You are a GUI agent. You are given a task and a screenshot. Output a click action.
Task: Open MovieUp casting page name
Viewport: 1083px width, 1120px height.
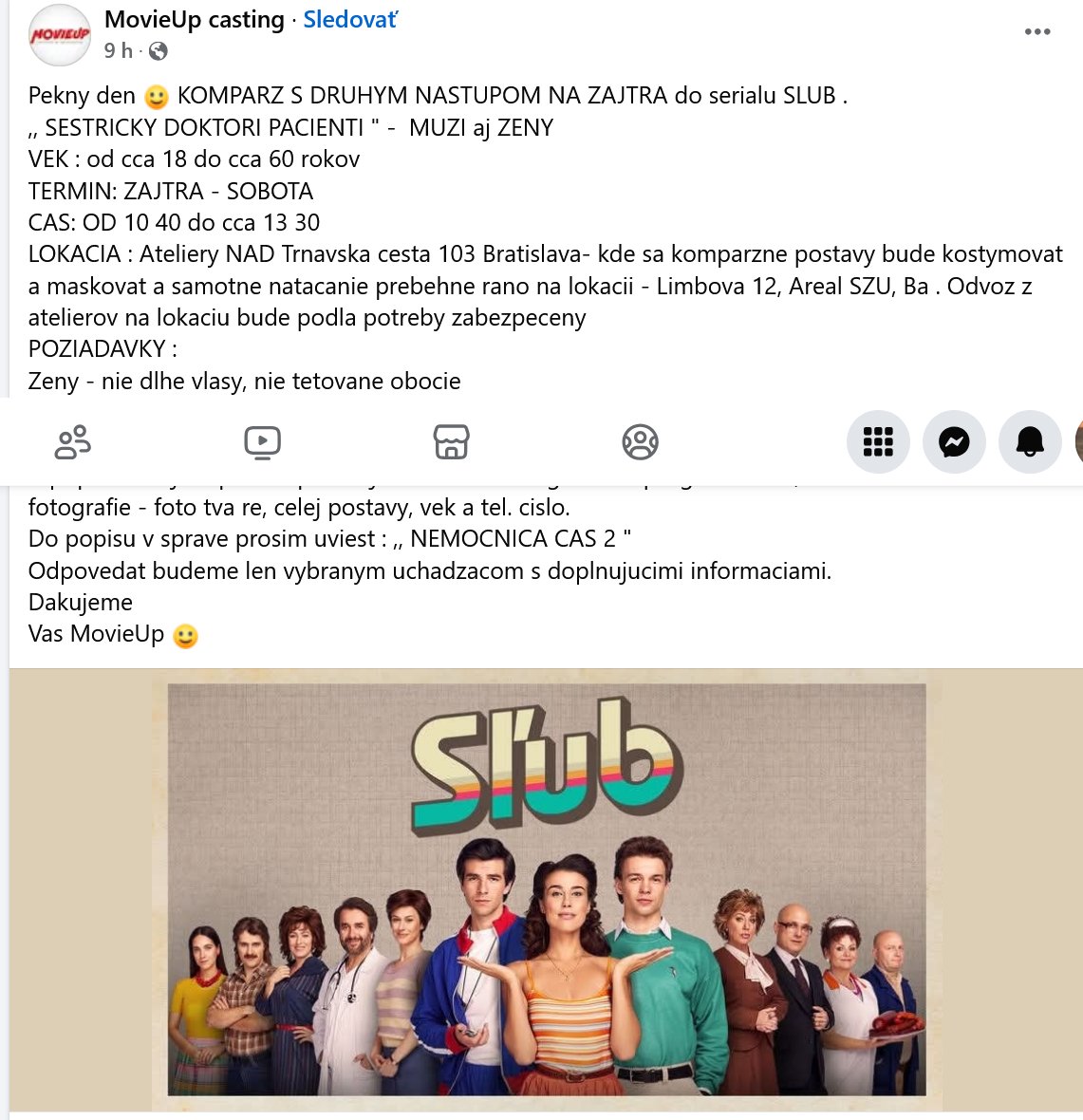[x=194, y=20]
